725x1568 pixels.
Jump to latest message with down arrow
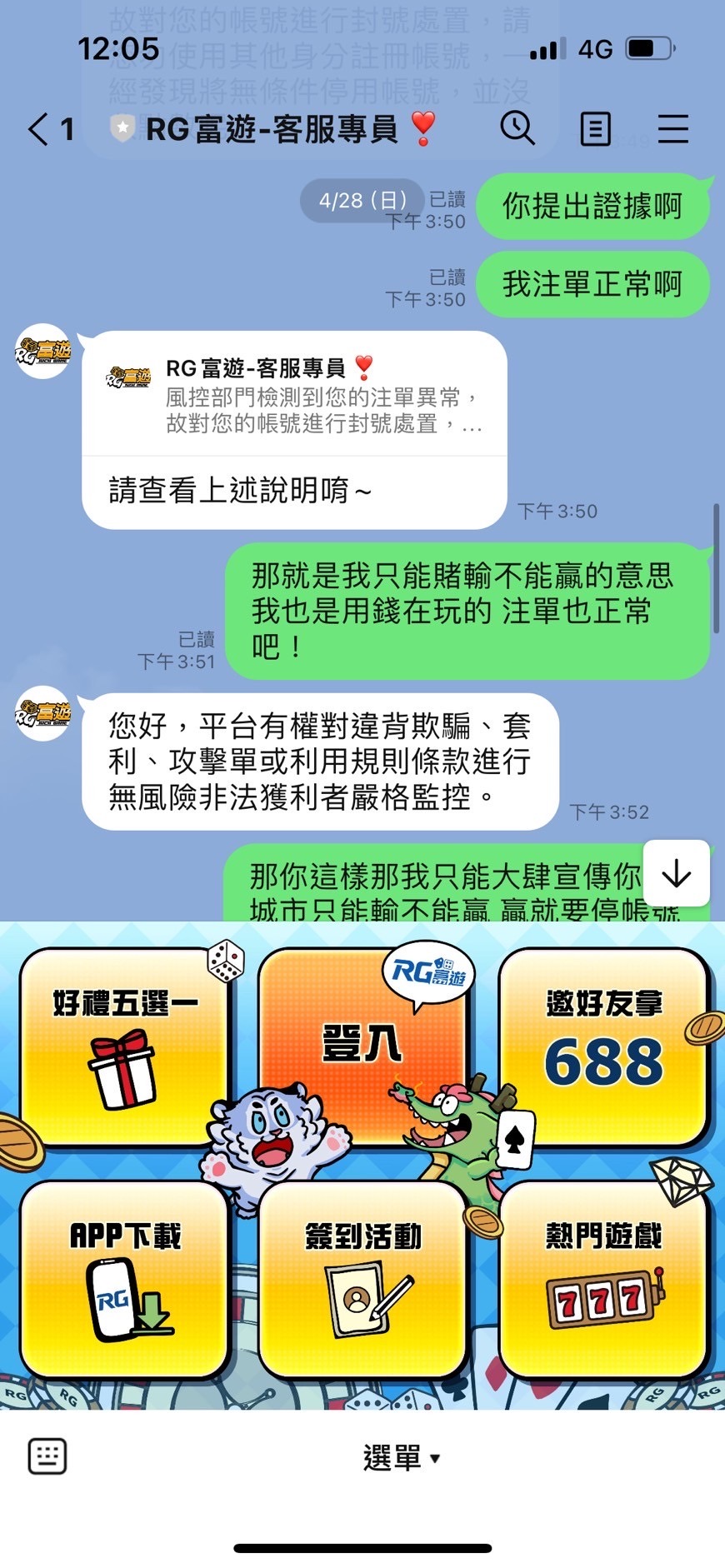pos(676,873)
